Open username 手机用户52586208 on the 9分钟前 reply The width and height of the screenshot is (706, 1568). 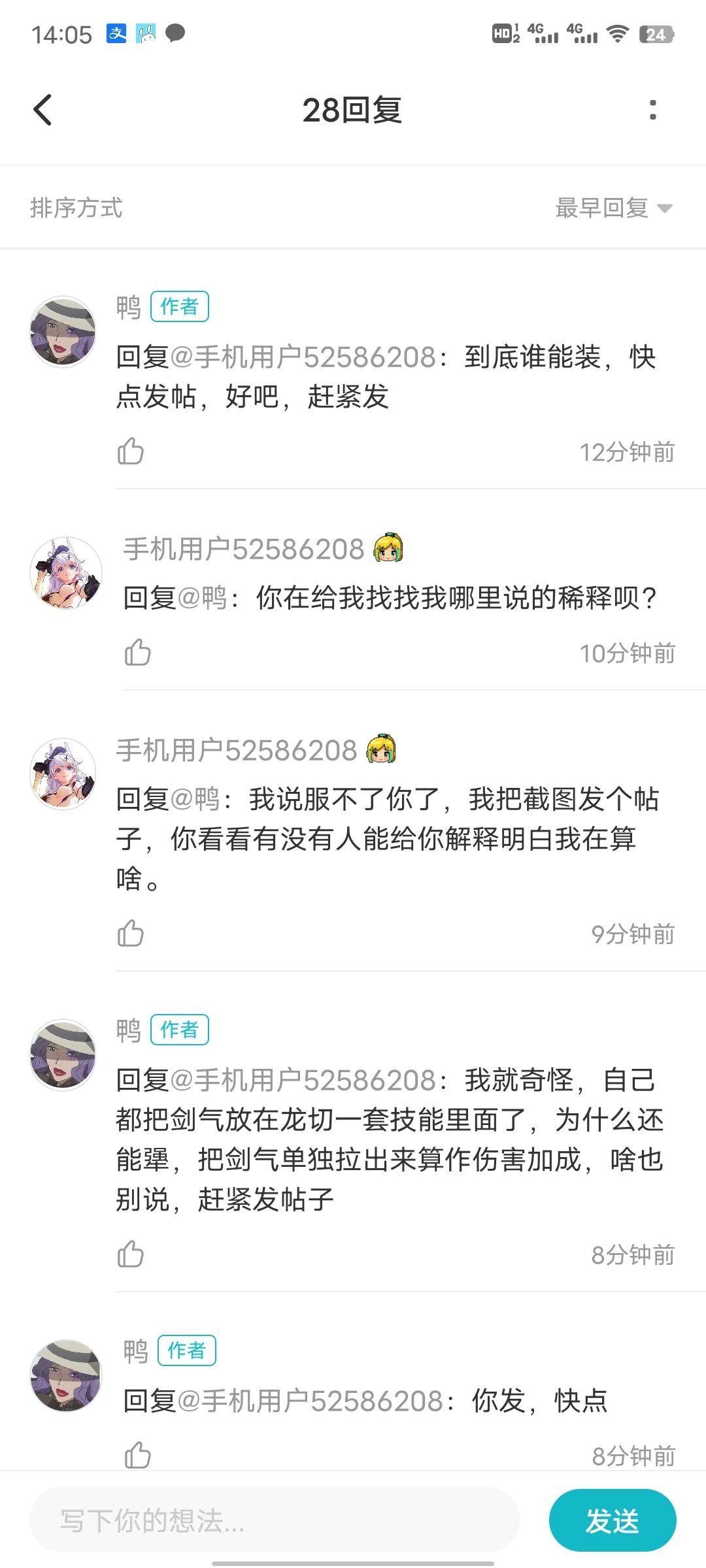pyautogui.click(x=237, y=750)
